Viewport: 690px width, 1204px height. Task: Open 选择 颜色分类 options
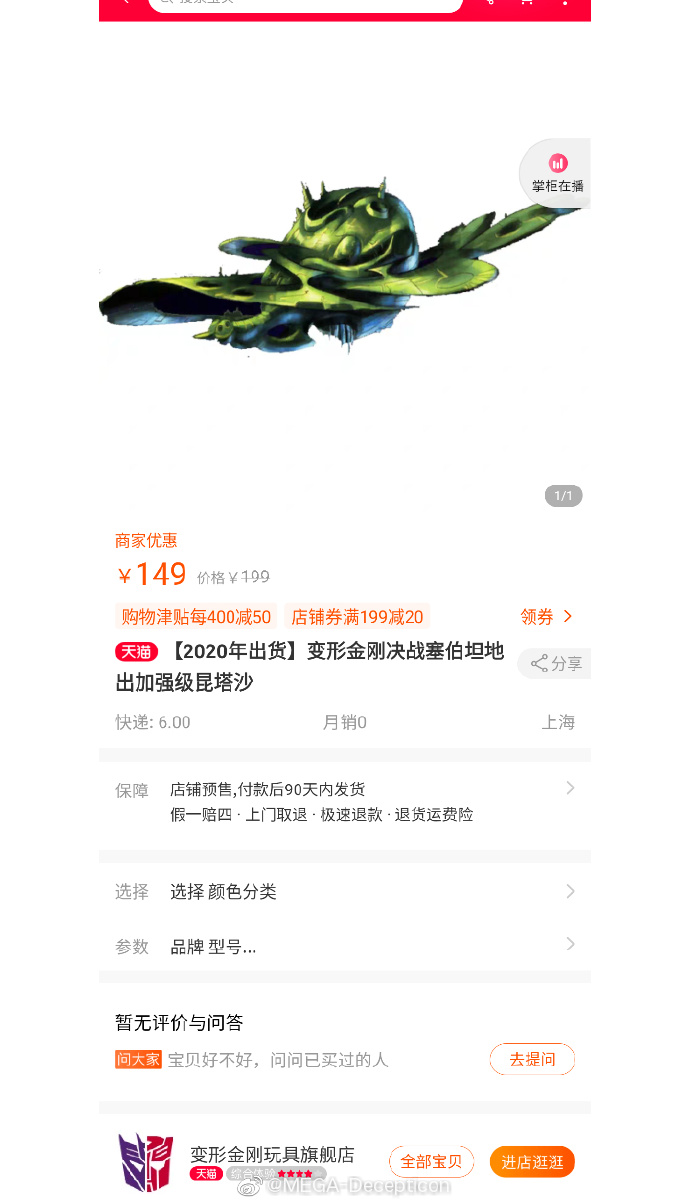(344, 892)
